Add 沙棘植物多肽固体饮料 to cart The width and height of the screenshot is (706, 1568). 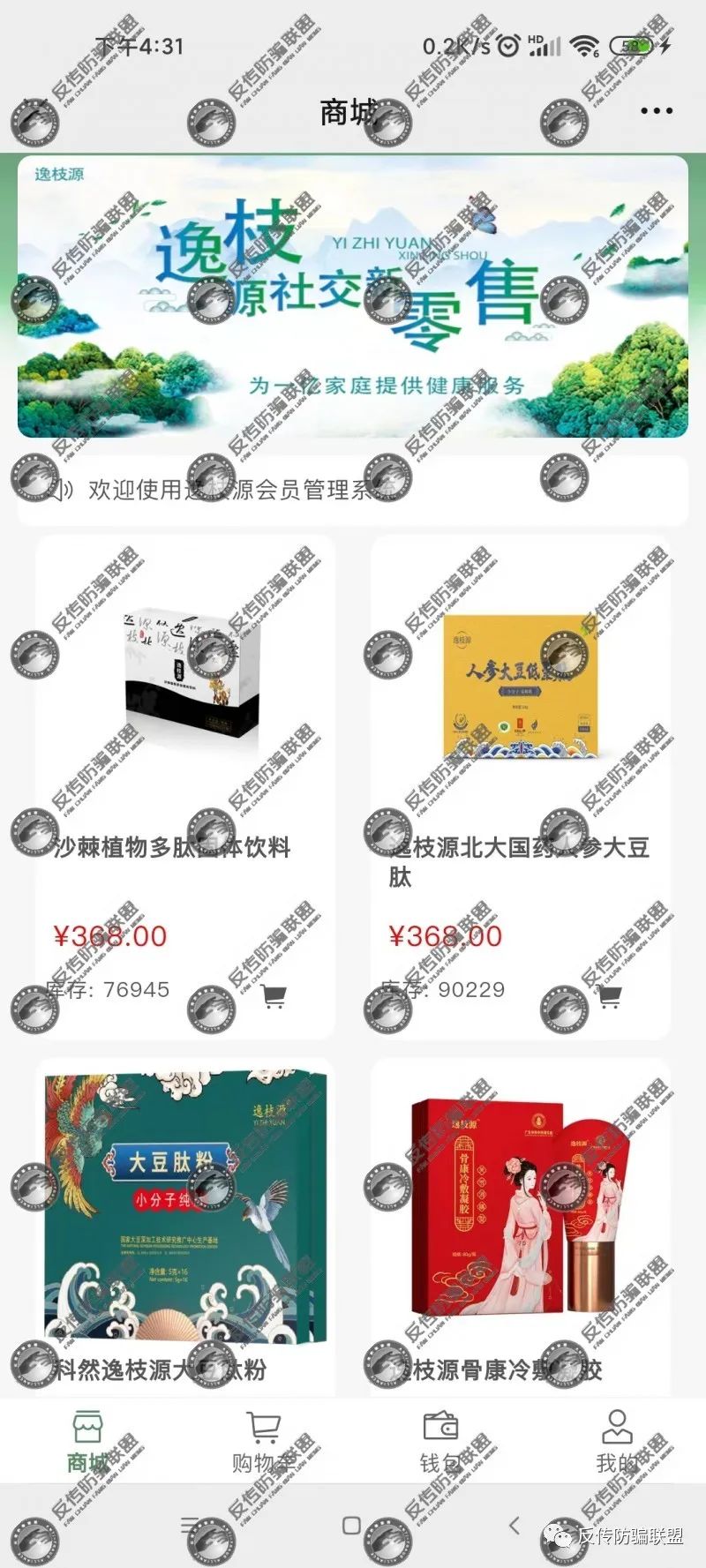pyautogui.click(x=274, y=997)
